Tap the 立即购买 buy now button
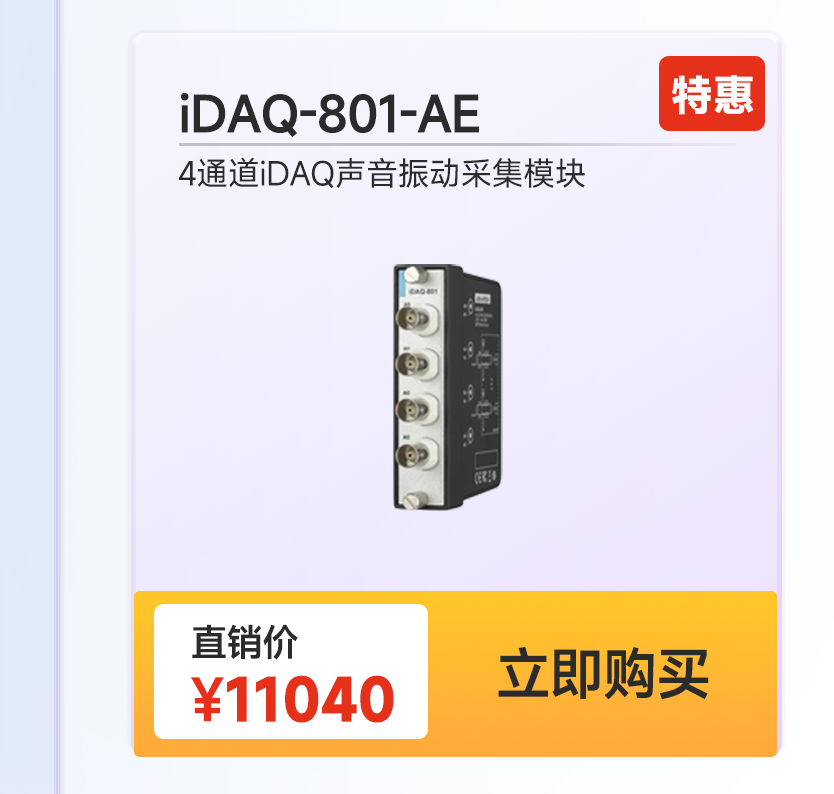834x794 pixels. (603, 673)
